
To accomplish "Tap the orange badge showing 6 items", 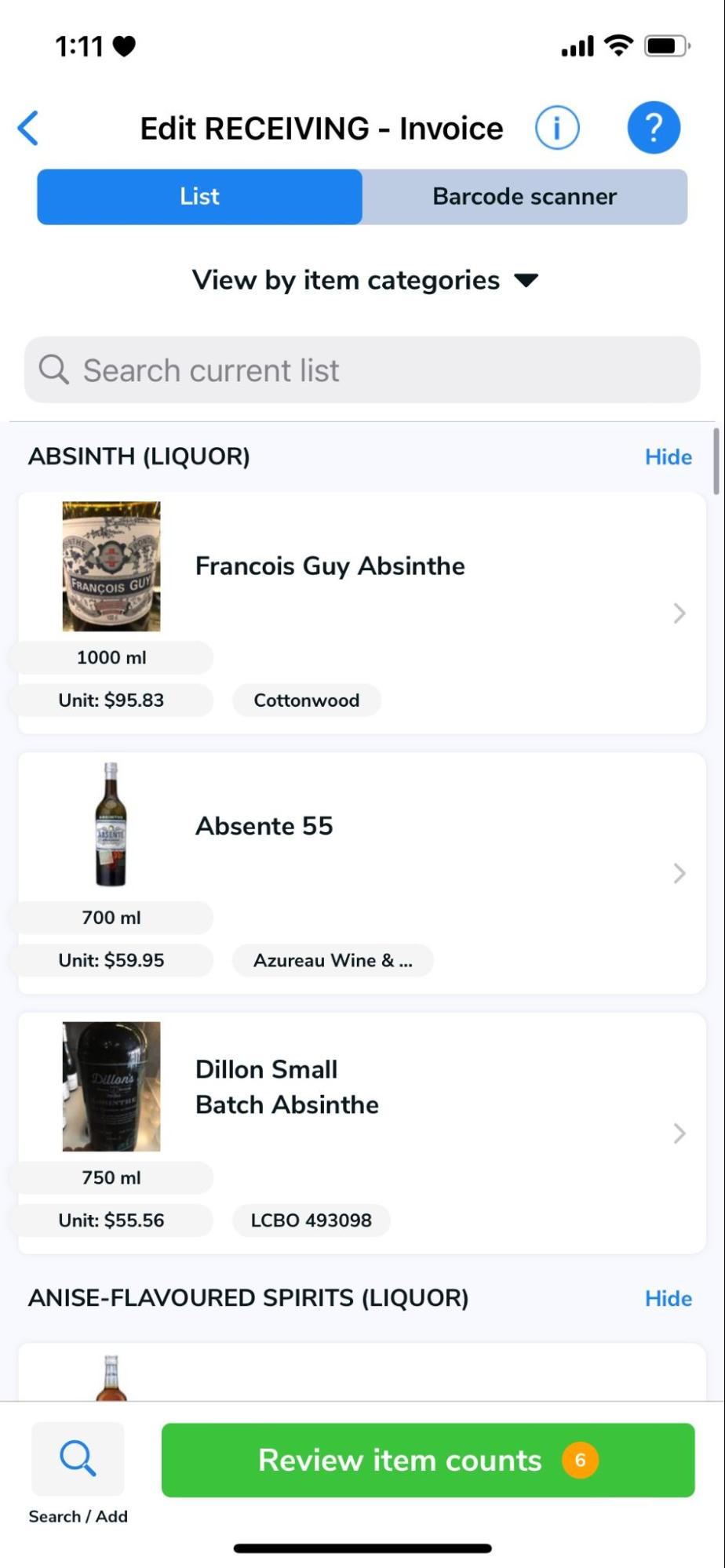I will tap(580, 1460).
